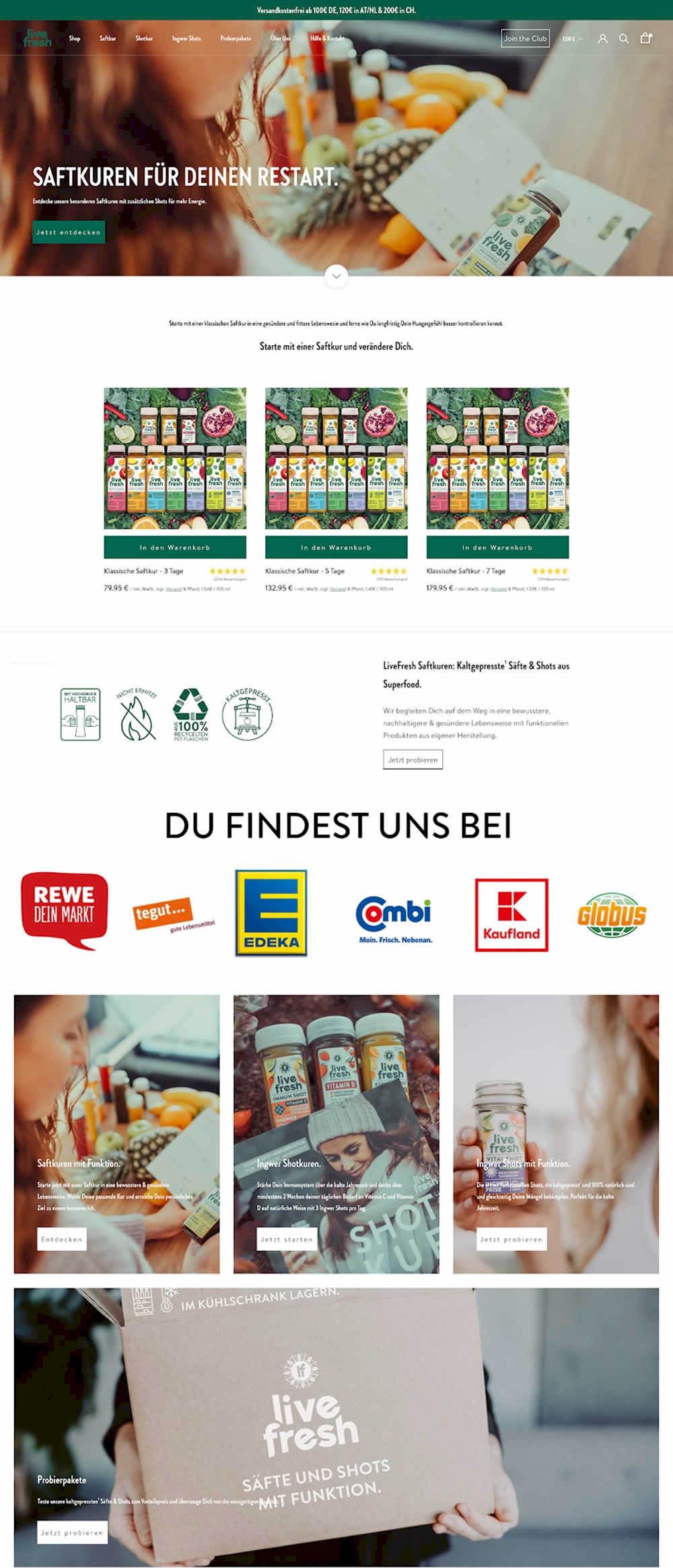Tap Jetzt starten on Ingwer Shotkuren card
This screenshot has height=1568, width=673.
tap(287, 1239)
